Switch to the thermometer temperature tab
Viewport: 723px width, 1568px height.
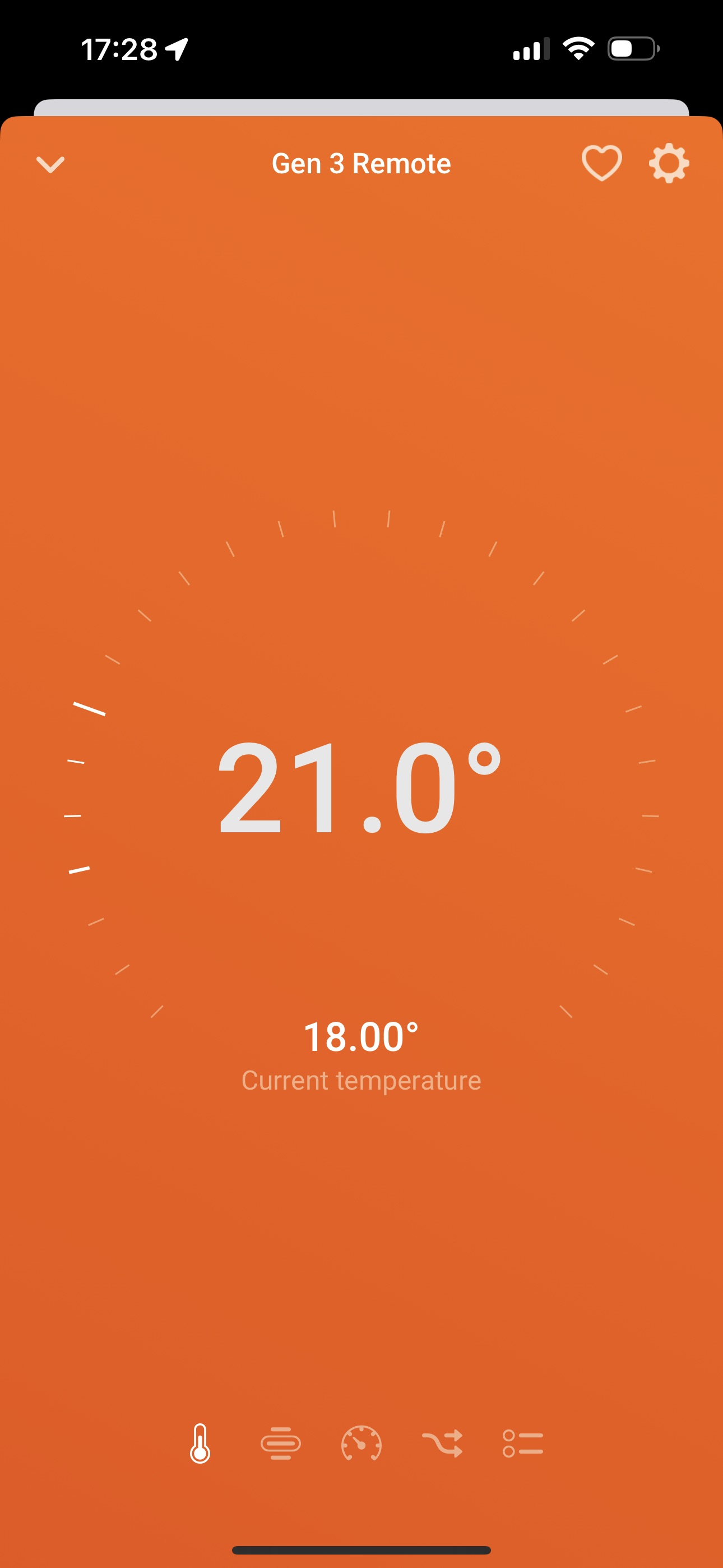[x=200, y=1443]
